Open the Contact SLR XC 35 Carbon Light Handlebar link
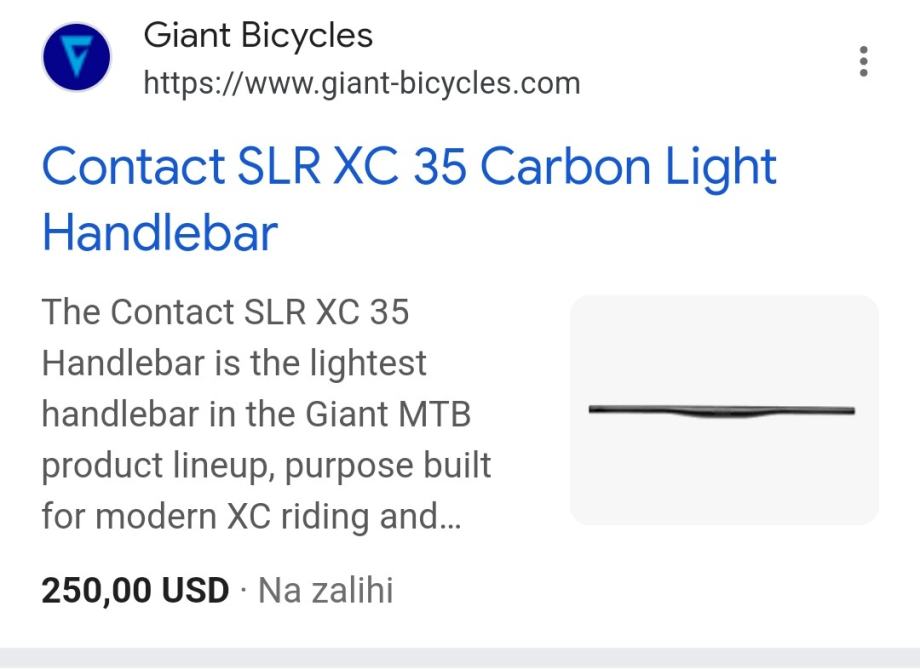 (x=408, y=199)
